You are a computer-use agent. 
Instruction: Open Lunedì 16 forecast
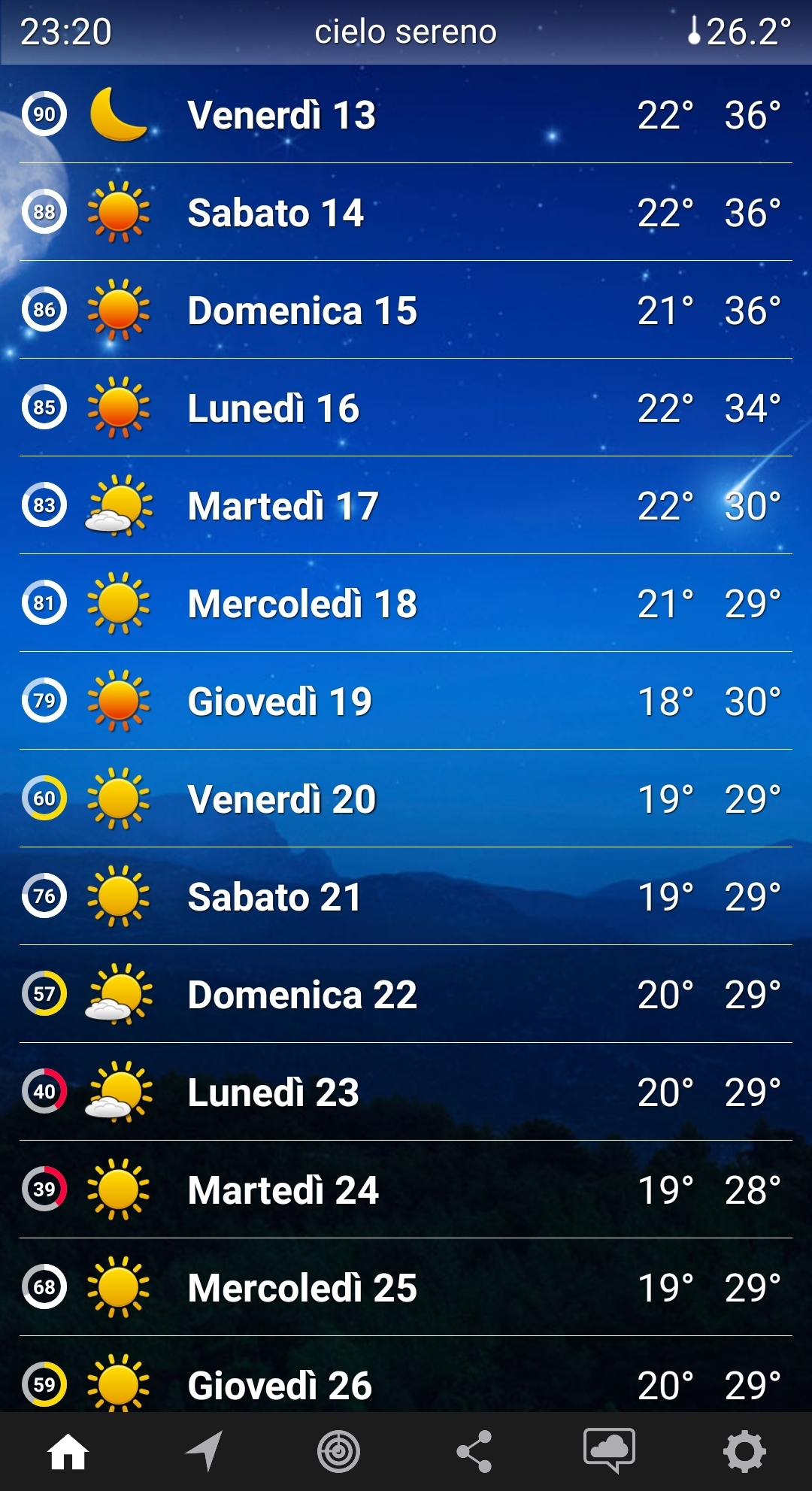point(406,408)
